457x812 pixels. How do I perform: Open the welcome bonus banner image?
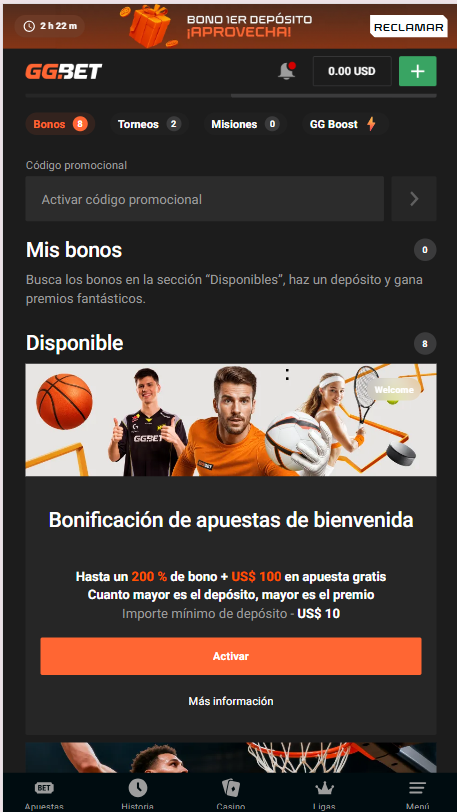231,420
